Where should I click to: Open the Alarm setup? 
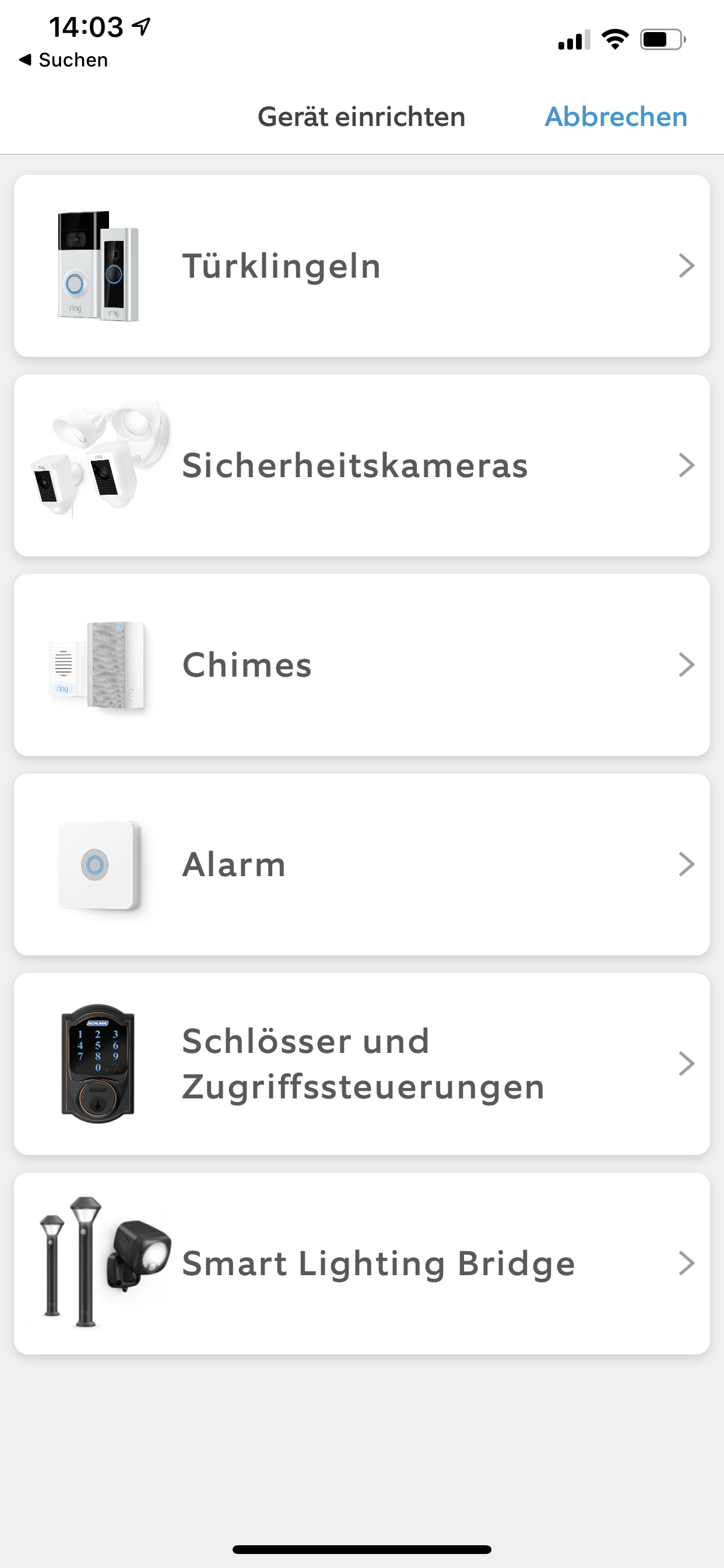click(361, 864)
